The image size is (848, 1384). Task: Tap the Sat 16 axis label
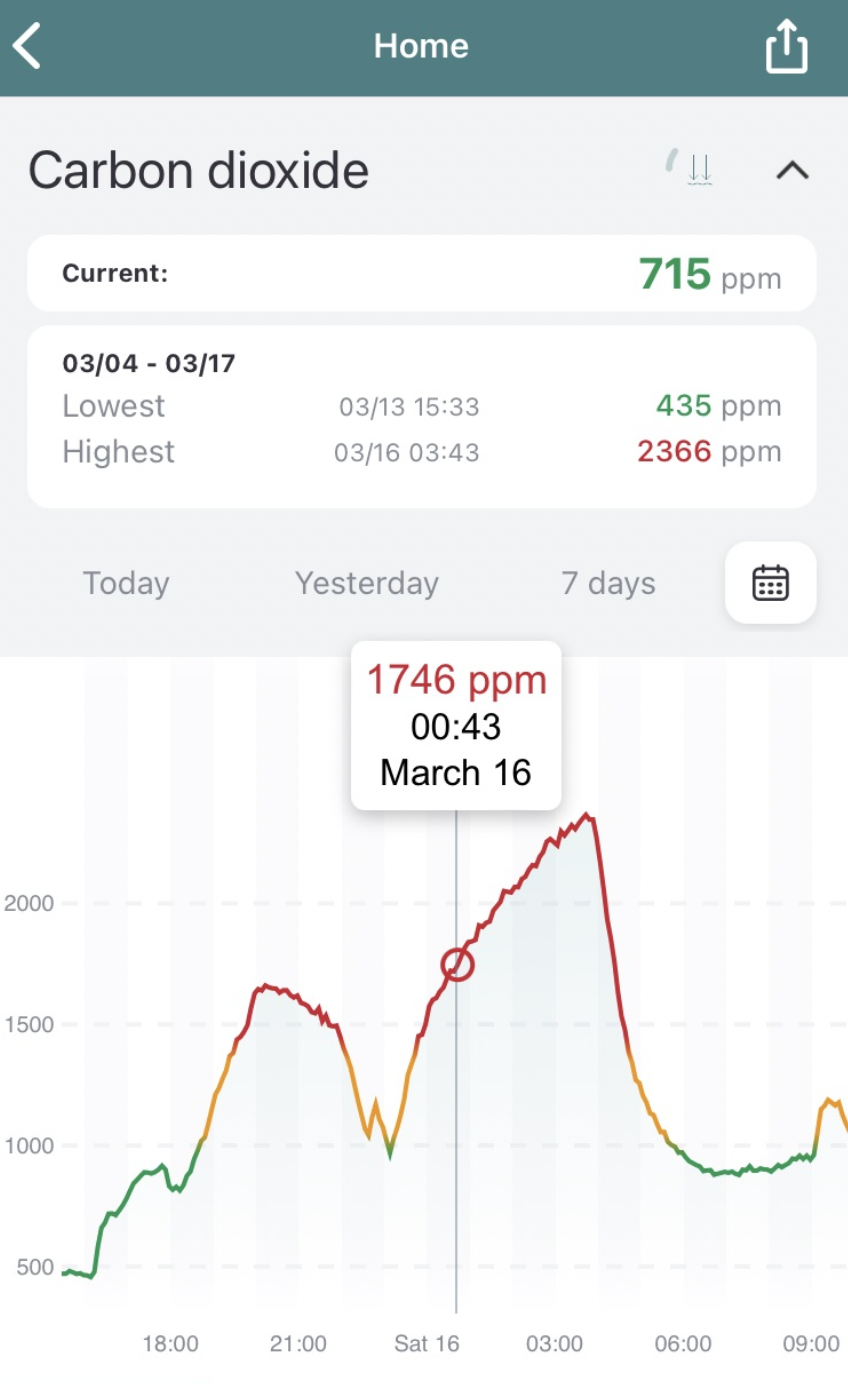coord(426,1344)
